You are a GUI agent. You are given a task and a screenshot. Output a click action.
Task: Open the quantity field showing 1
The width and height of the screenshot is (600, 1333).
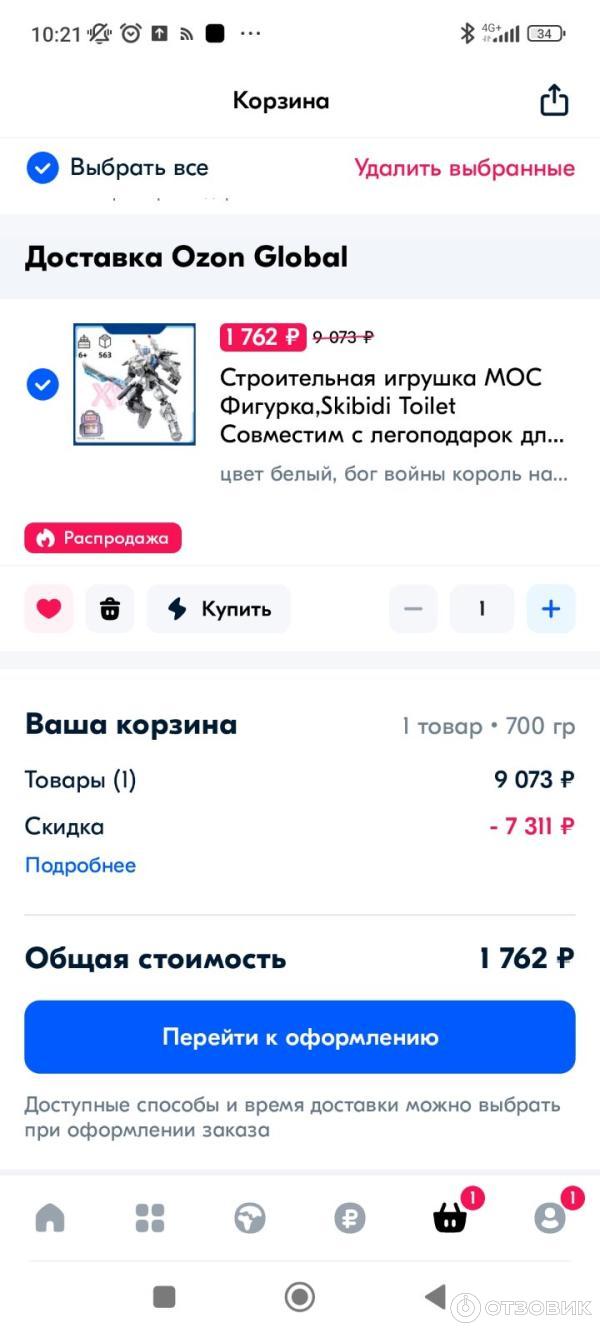pyautogui.click(x=482, y=609)
